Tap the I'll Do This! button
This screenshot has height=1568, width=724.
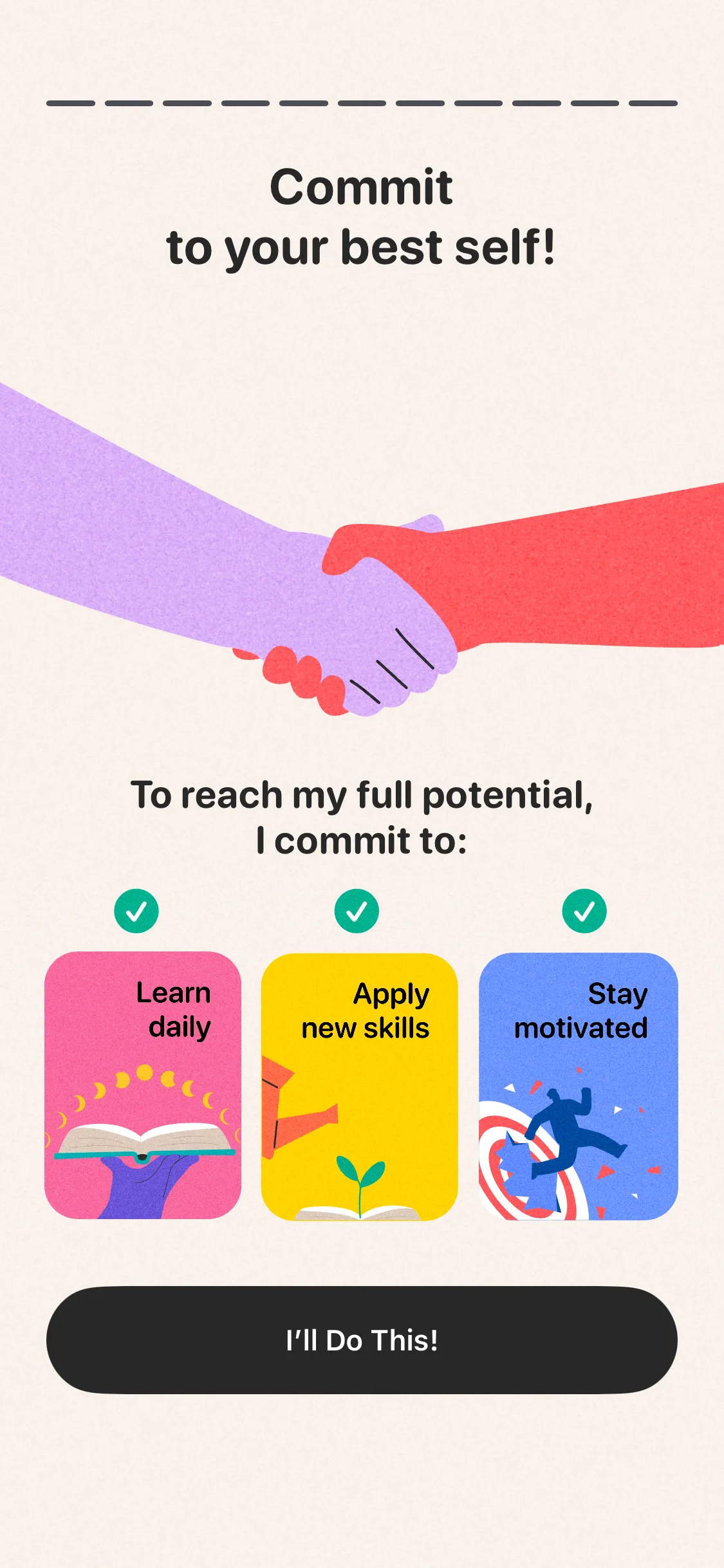(362, 1340)
